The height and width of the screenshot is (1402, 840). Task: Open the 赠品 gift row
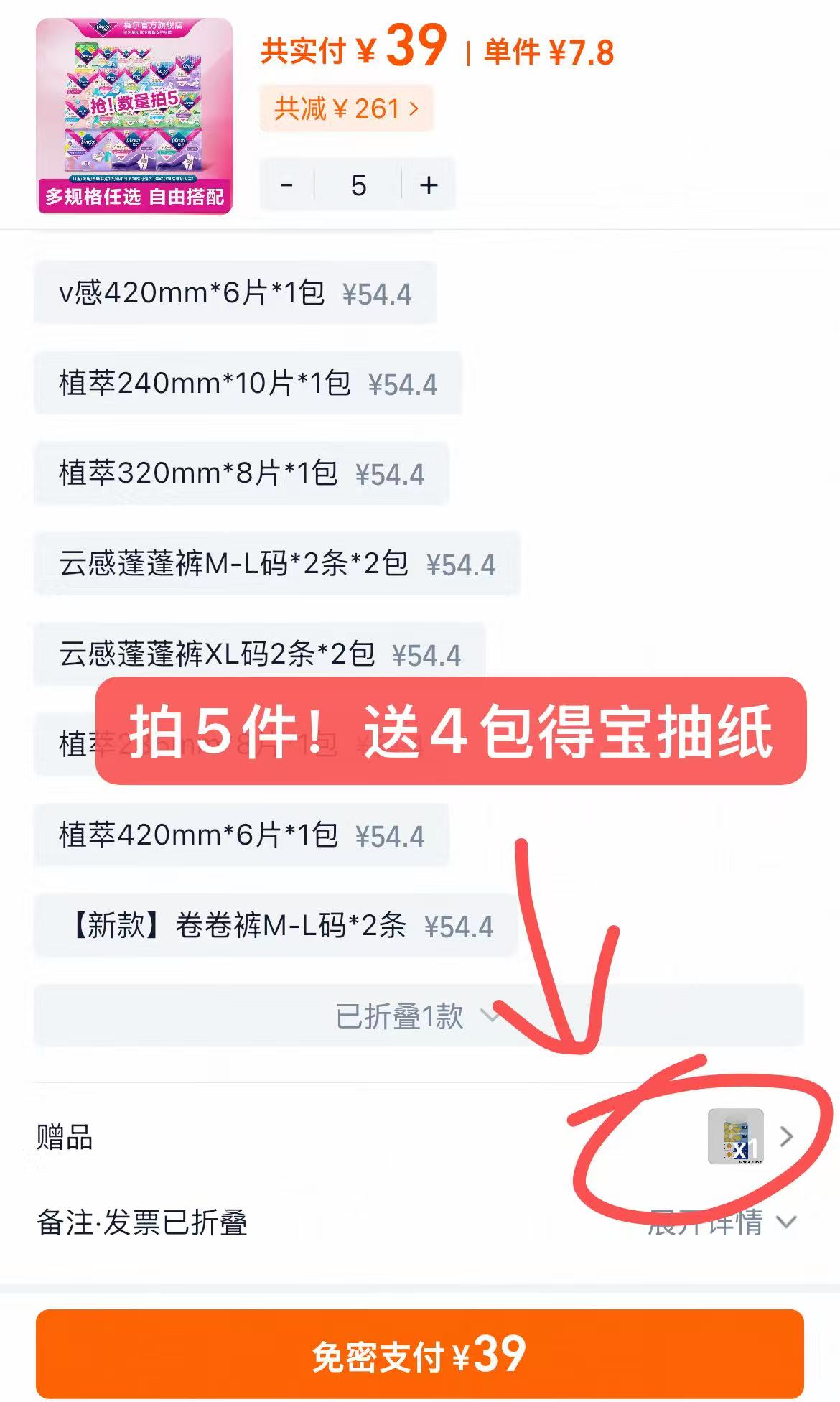[x=419, y=1137]
